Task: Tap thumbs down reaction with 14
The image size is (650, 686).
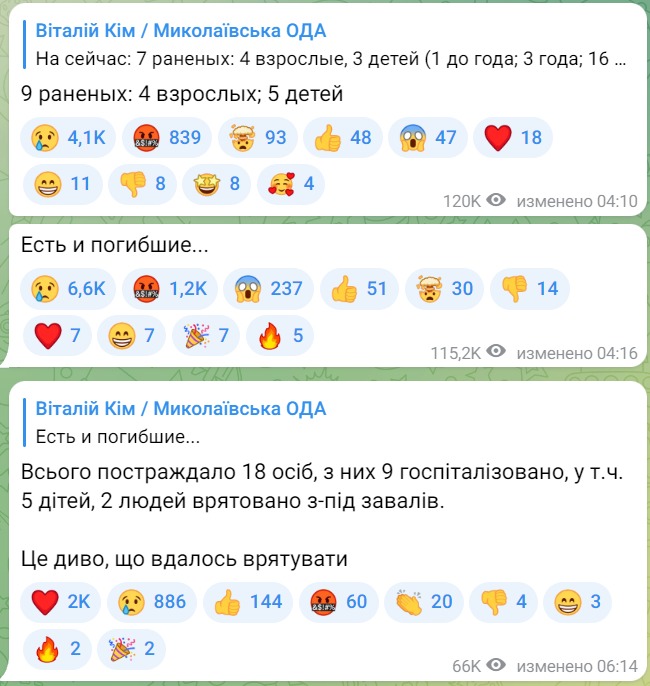Action: 529,289
